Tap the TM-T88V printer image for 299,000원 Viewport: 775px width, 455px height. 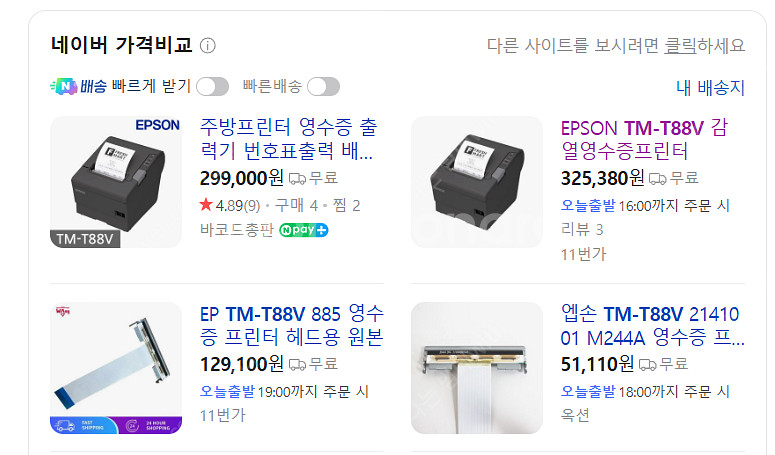point(116,182)
